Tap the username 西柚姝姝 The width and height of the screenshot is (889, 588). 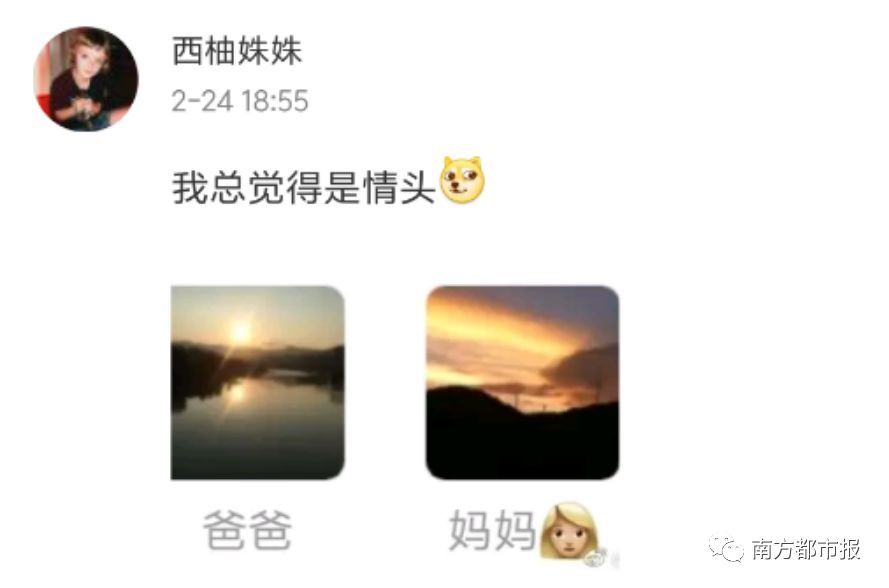(237, 52)
